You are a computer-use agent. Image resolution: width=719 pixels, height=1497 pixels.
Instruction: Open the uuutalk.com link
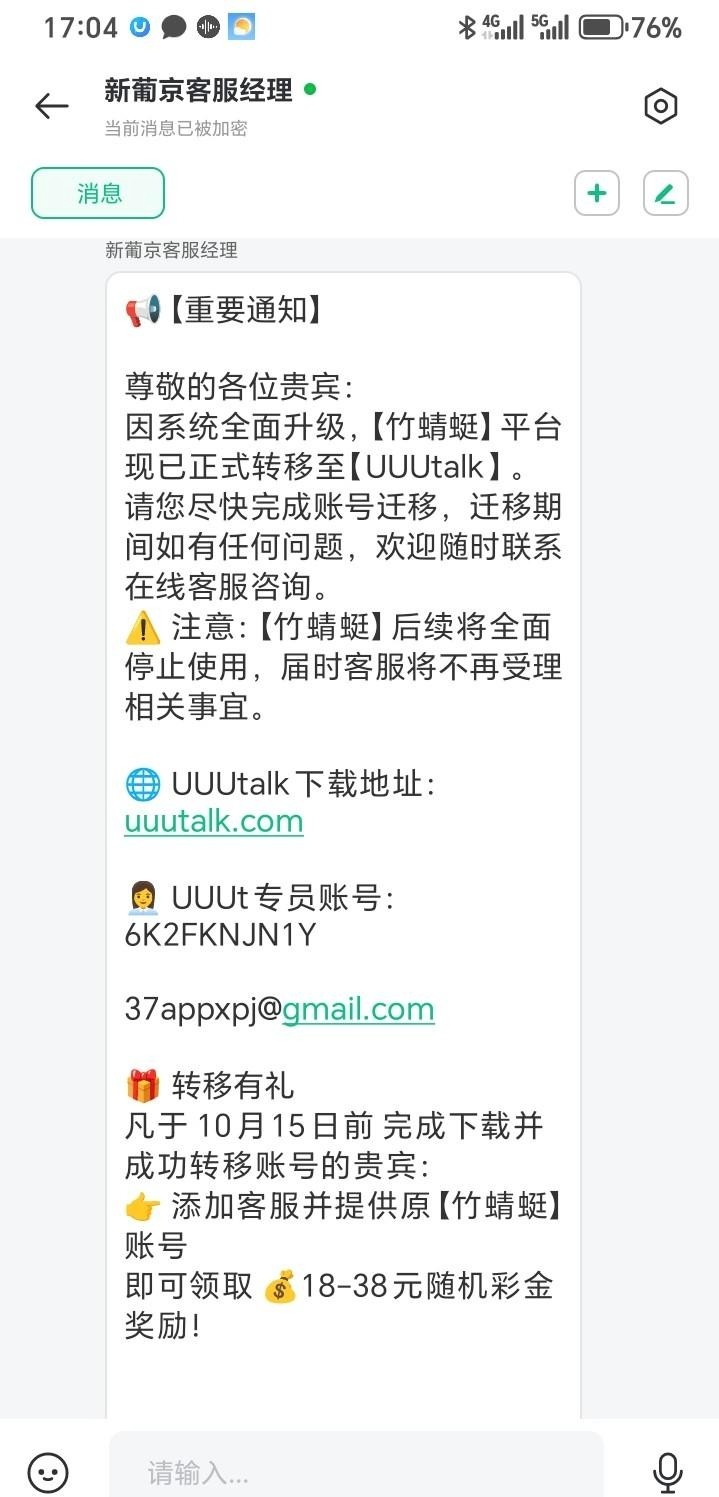tap(214, 821)
